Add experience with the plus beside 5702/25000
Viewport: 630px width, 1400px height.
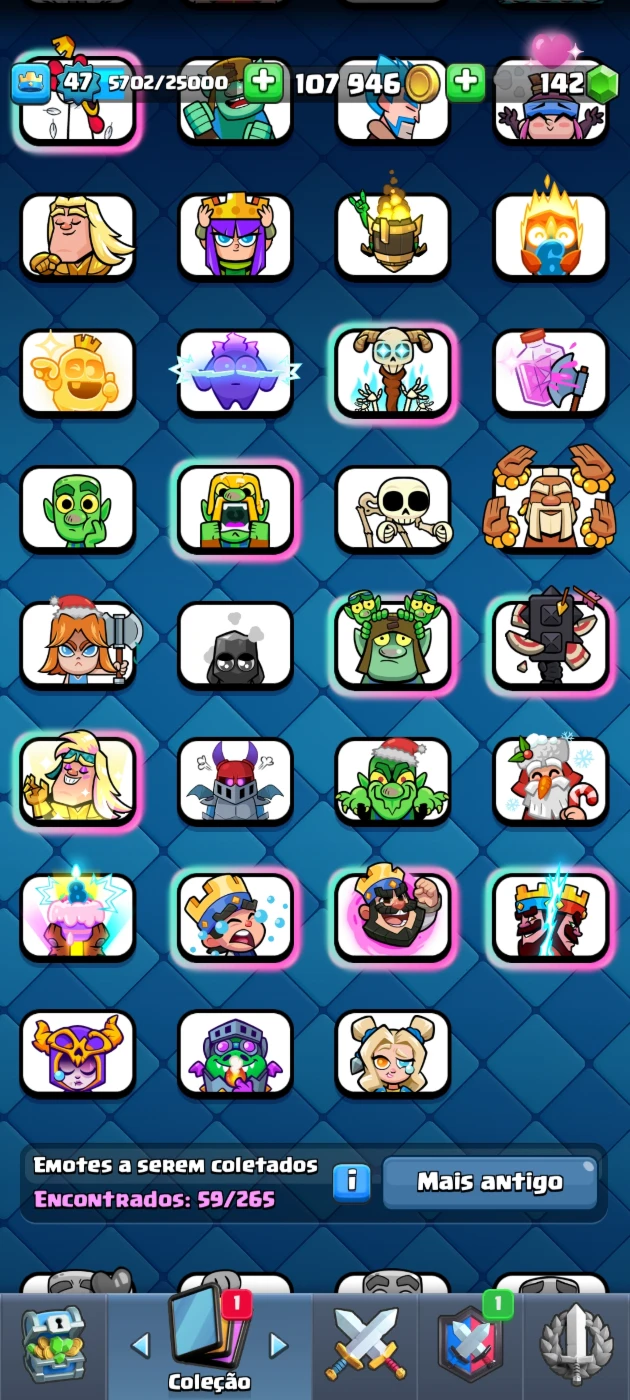263,82
